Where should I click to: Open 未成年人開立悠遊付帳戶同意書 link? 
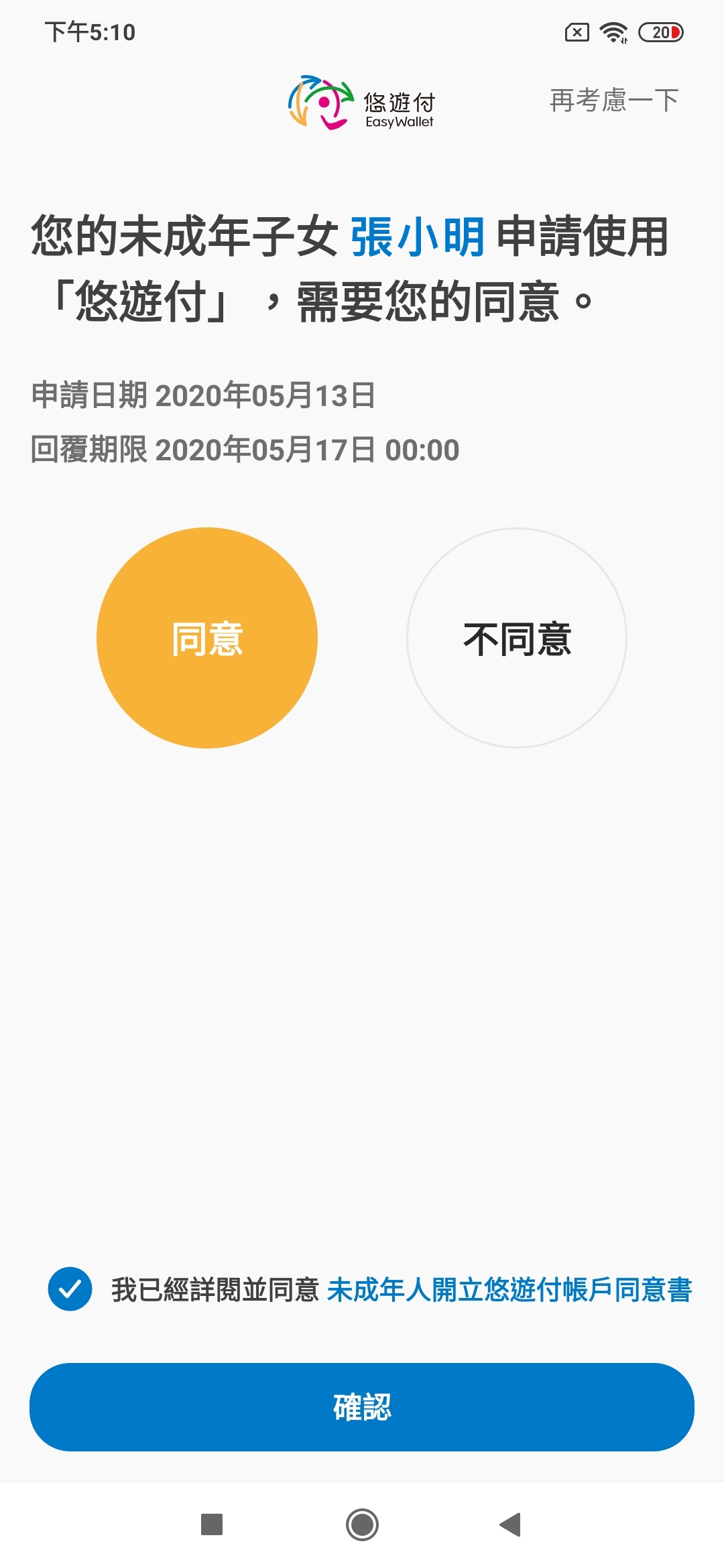click(x=509, y=1290)
